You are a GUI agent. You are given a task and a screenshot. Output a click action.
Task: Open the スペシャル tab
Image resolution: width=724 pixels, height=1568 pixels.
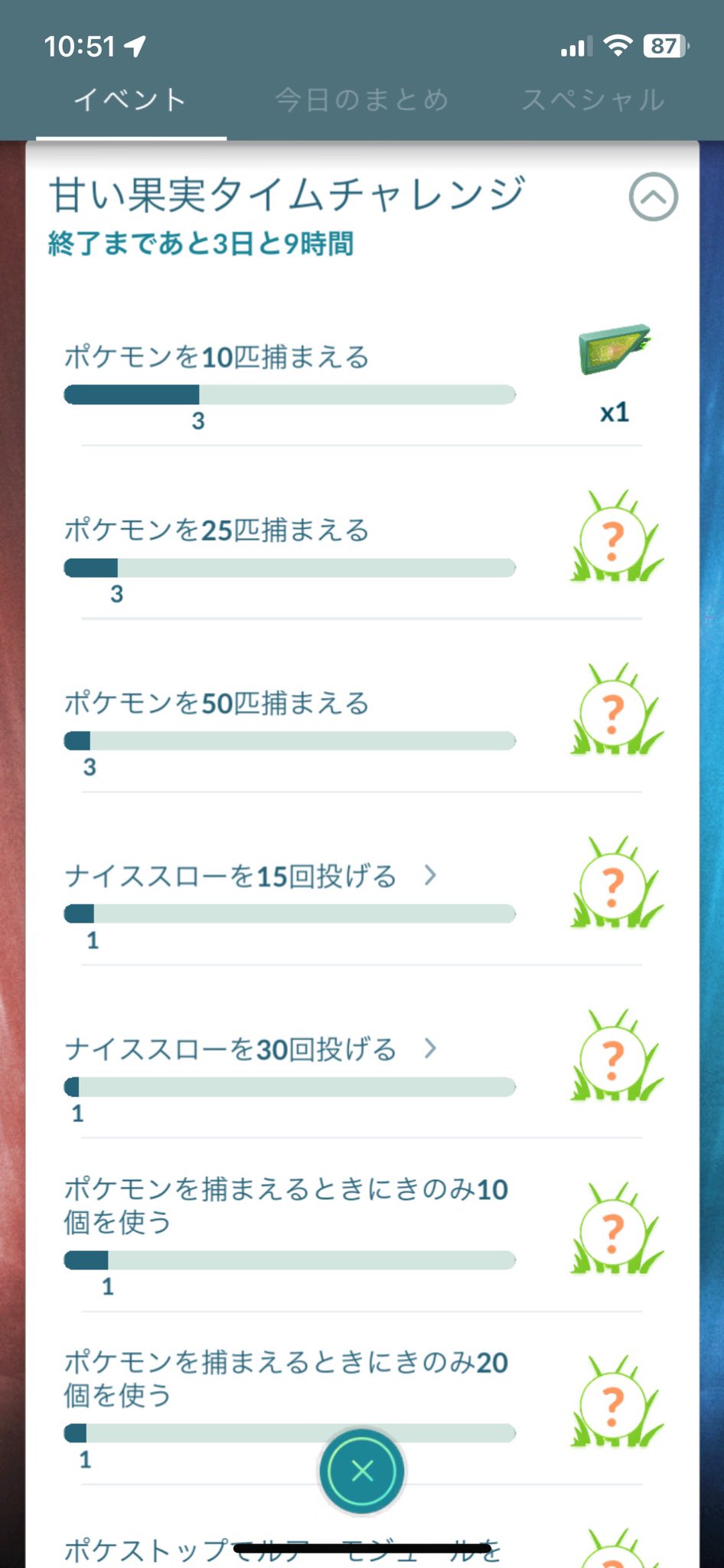[x=593, y=100]
